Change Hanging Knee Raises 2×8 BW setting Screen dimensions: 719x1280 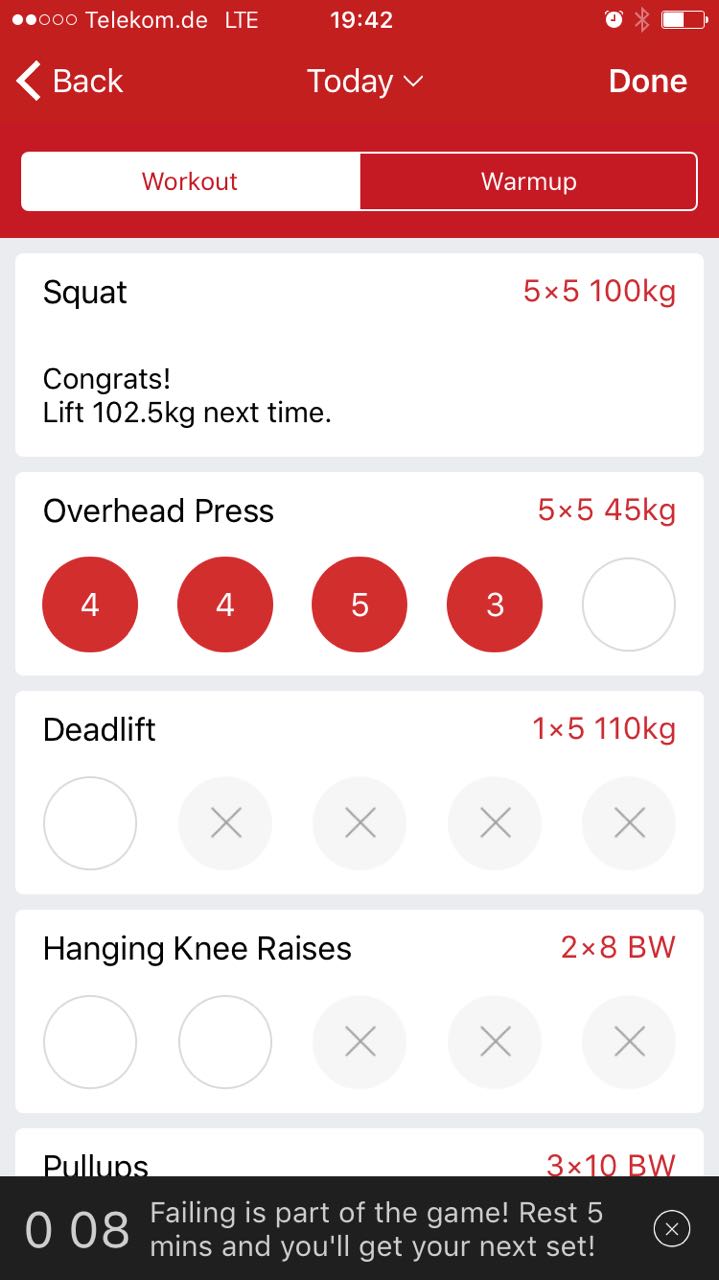618,947
